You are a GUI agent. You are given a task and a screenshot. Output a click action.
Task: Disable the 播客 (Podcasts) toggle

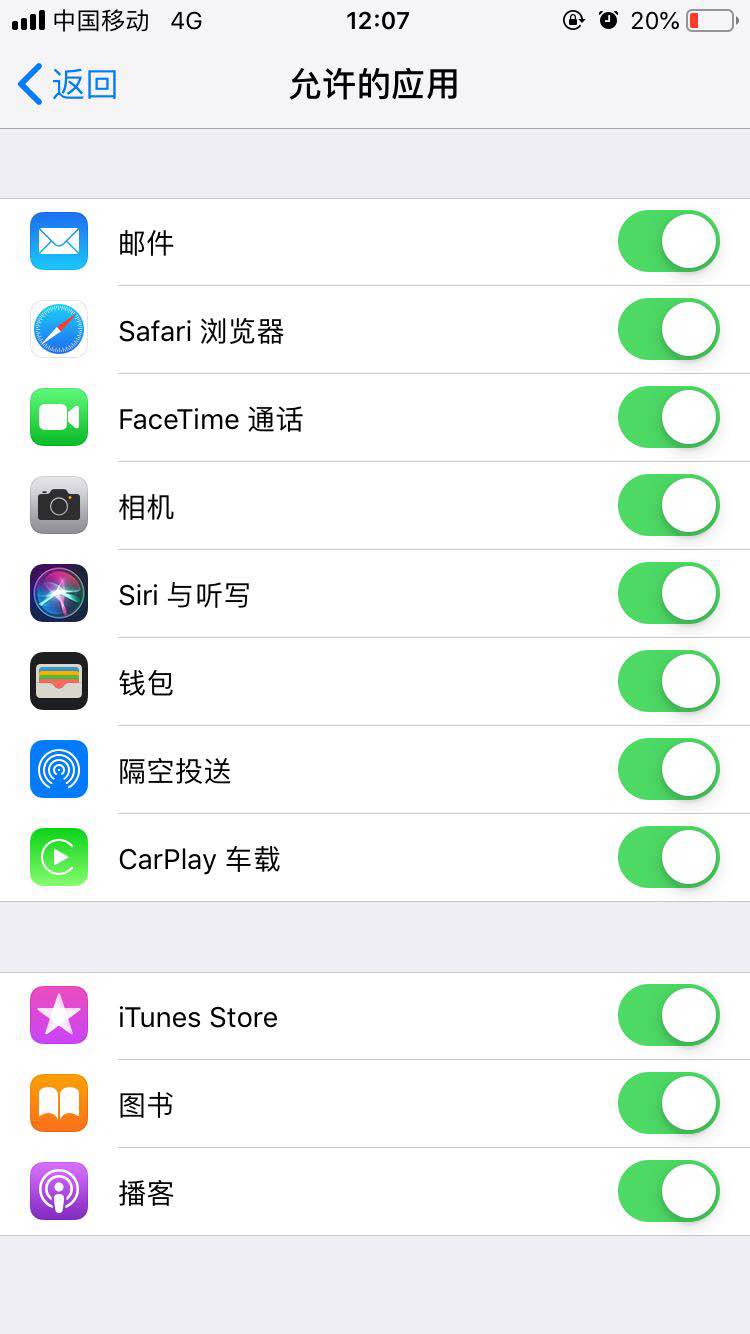[668, 1191]
